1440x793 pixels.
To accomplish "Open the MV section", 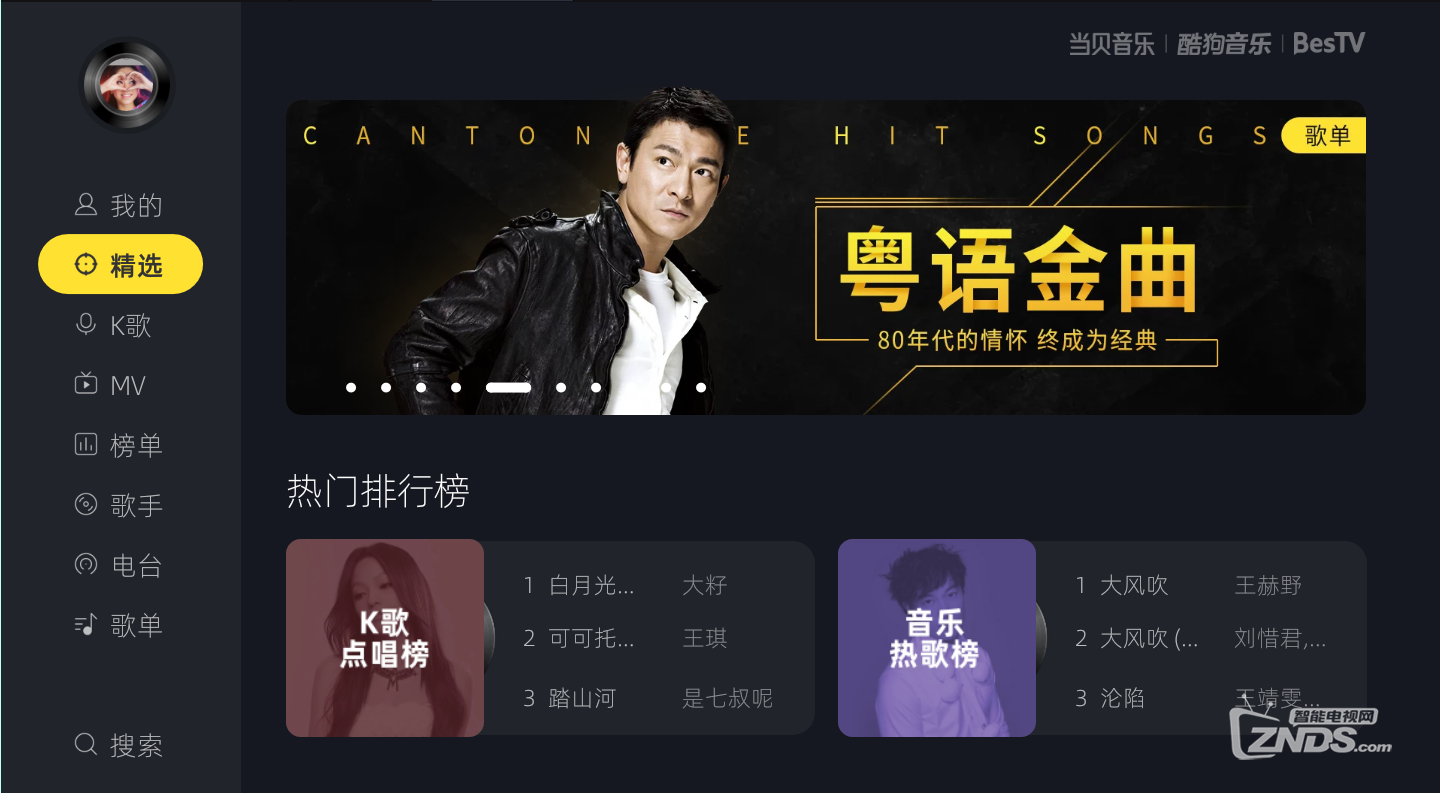I will [x=112, y=385].
